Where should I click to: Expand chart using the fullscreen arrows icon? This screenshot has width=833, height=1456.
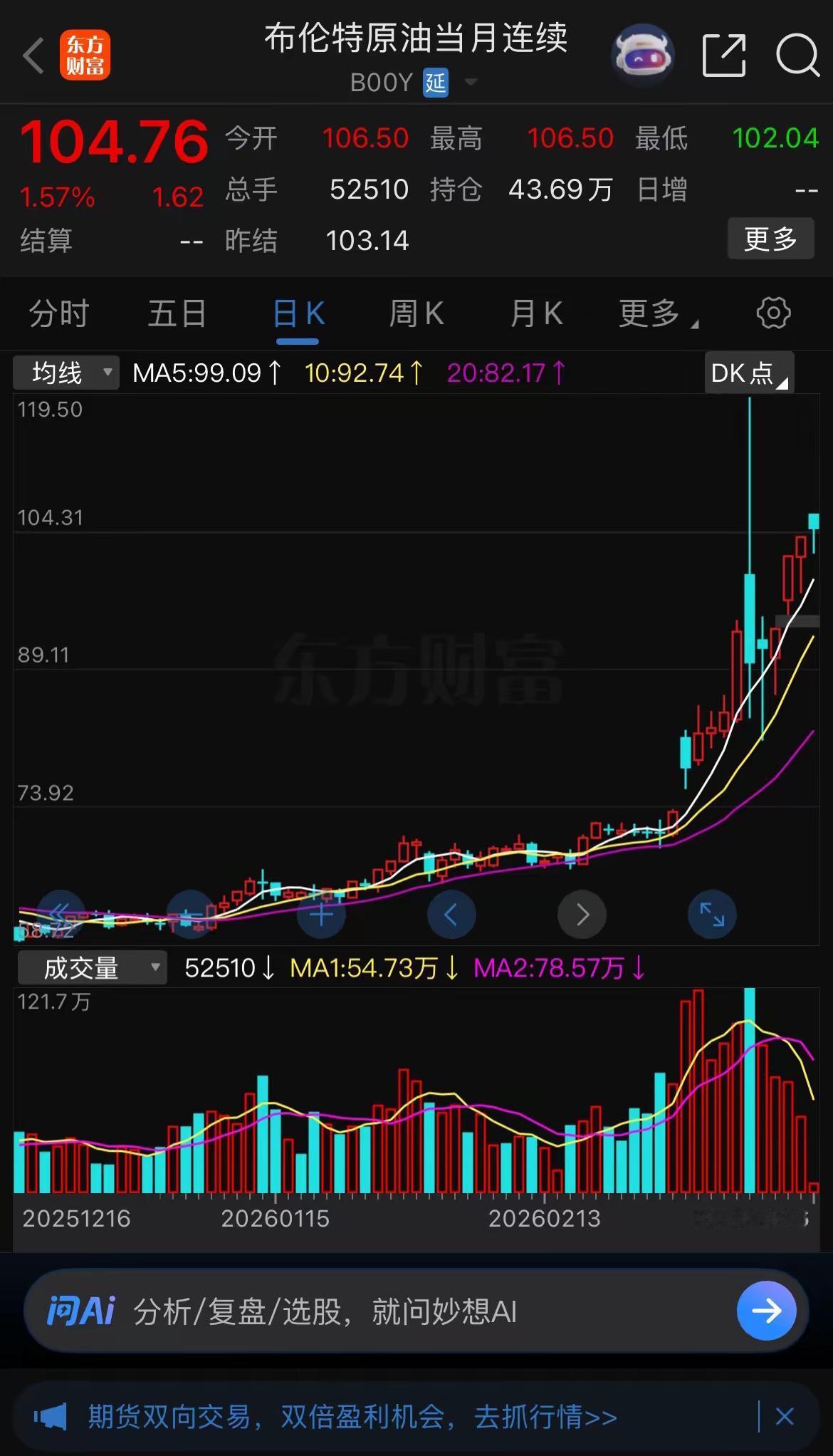pyautogui.click(x=712, y=915)
